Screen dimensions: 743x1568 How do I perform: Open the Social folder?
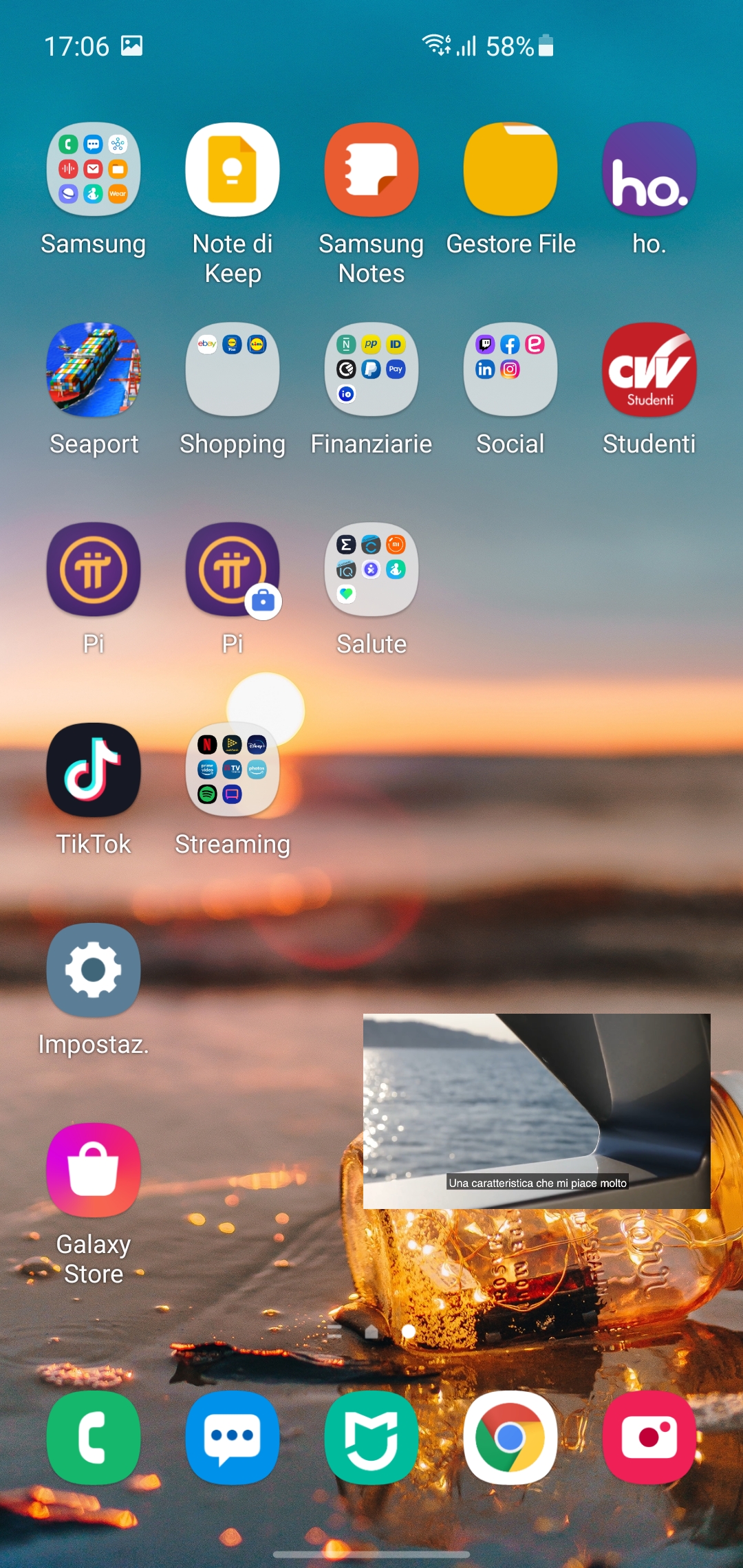(510, 369)
